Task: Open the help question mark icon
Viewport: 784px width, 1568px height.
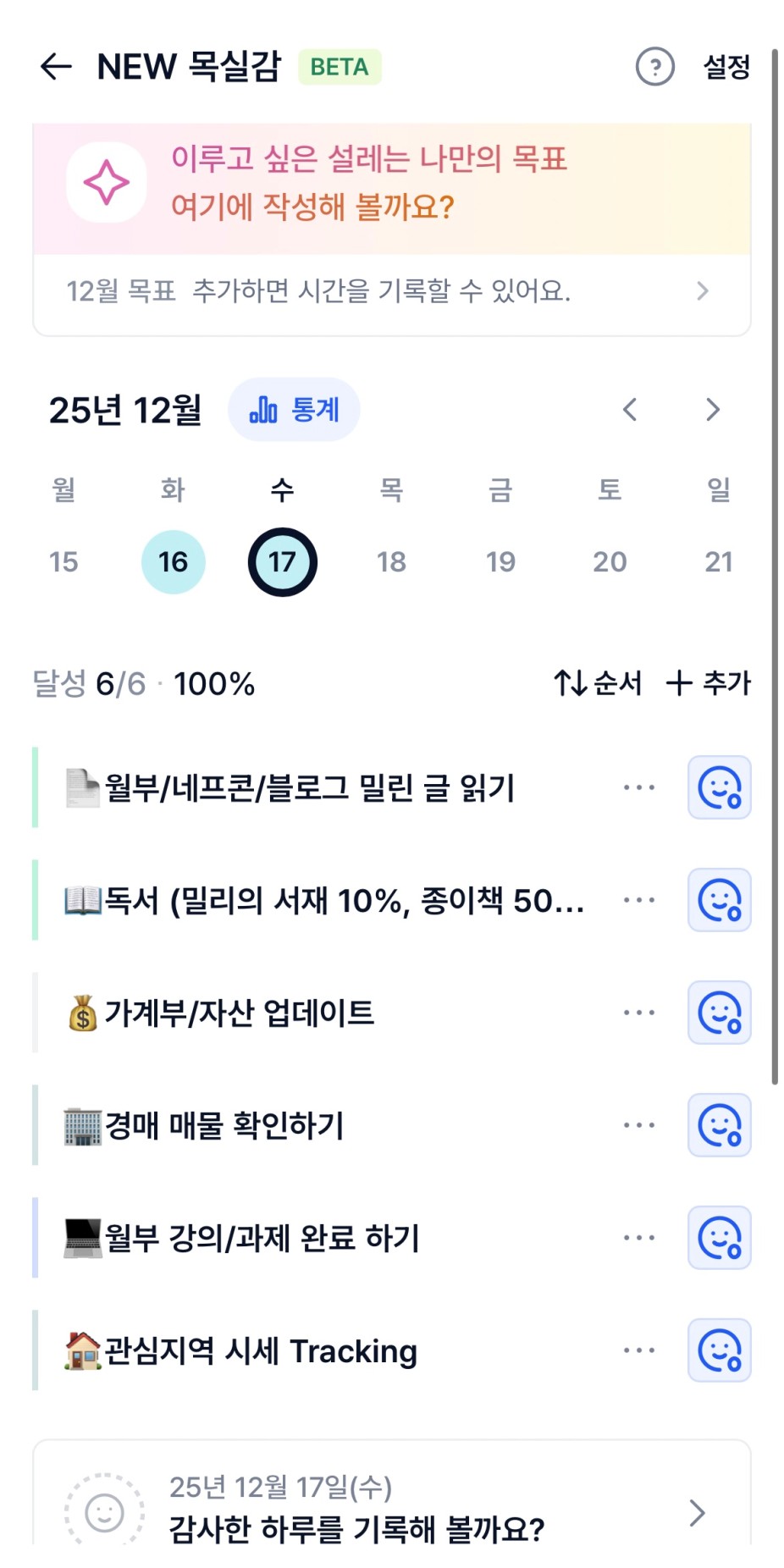Action: [x=654, y=67]
